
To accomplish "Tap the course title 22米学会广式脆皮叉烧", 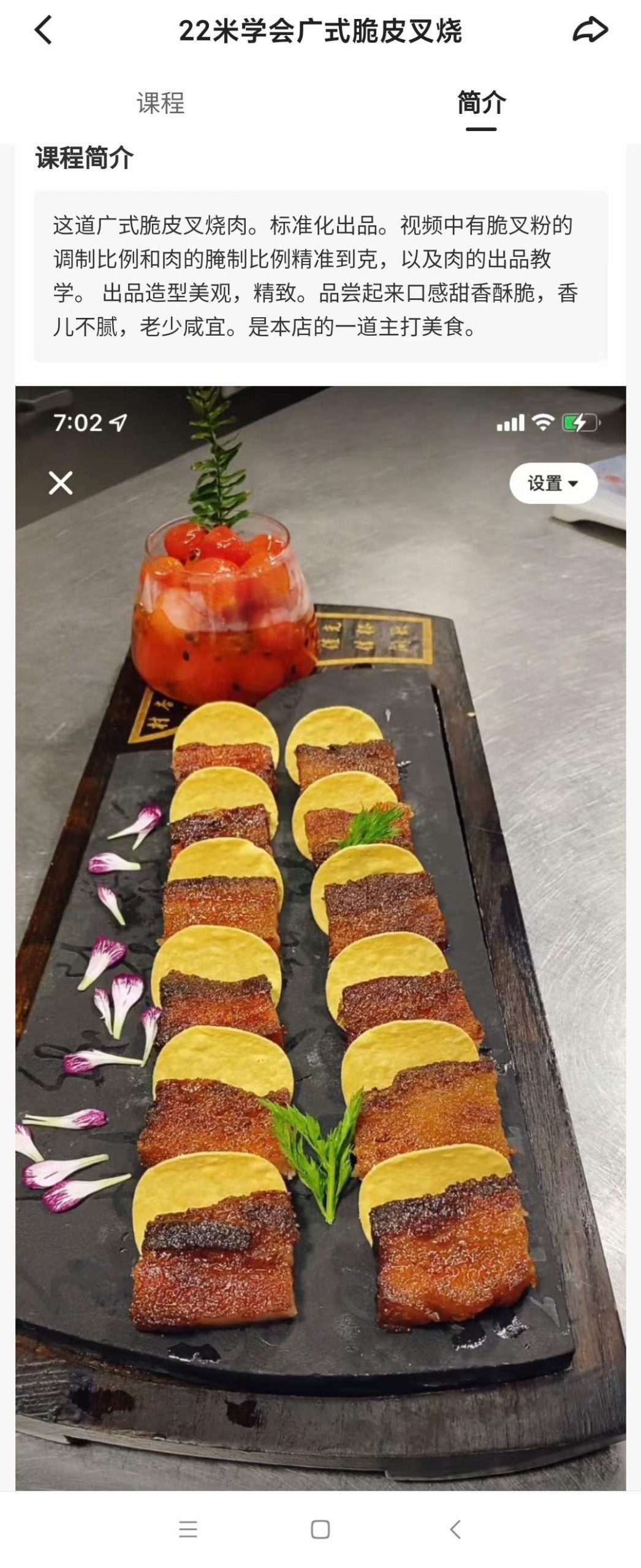I will [x=320, y=29].
